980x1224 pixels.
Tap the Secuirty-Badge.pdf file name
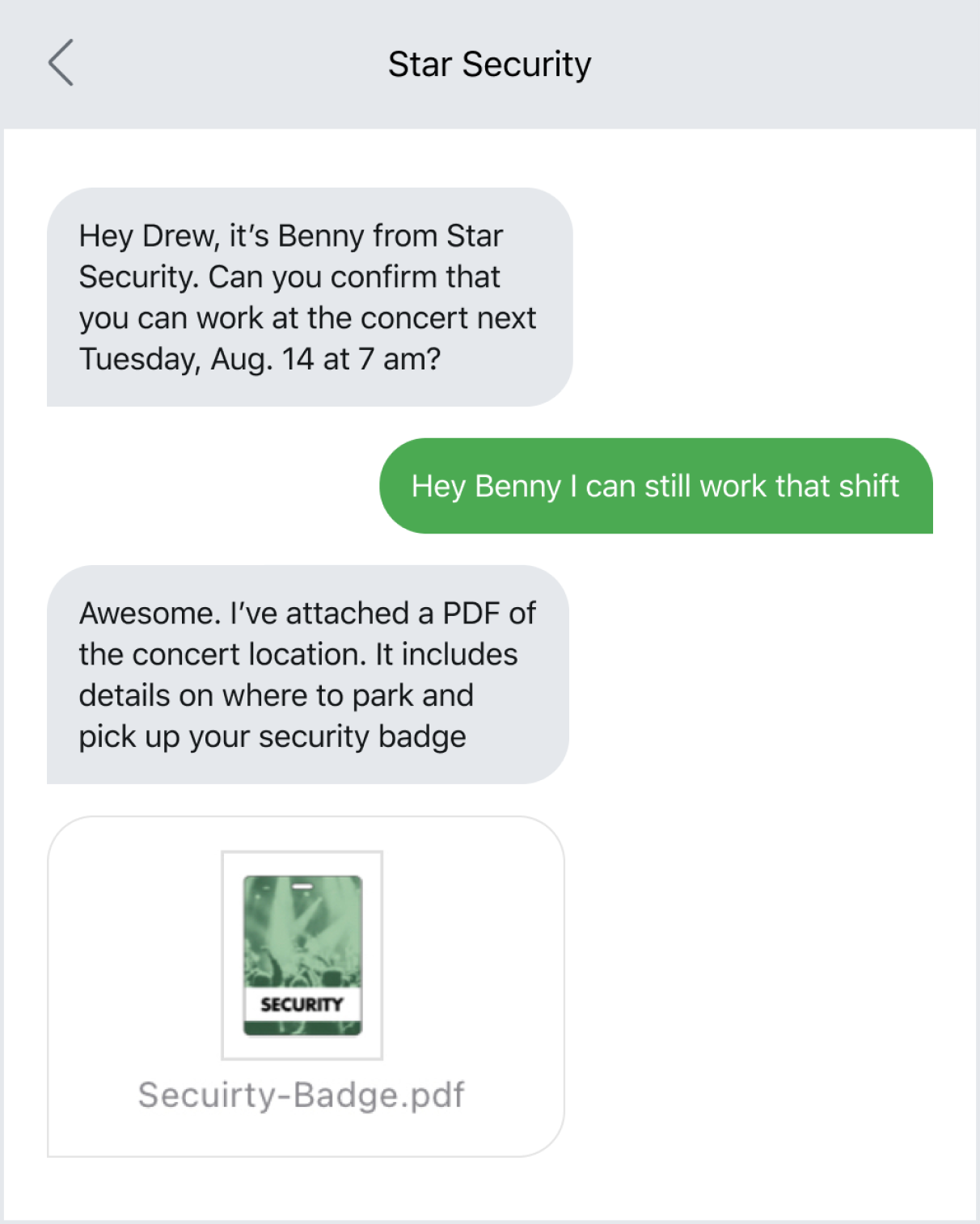(301, 1095)
